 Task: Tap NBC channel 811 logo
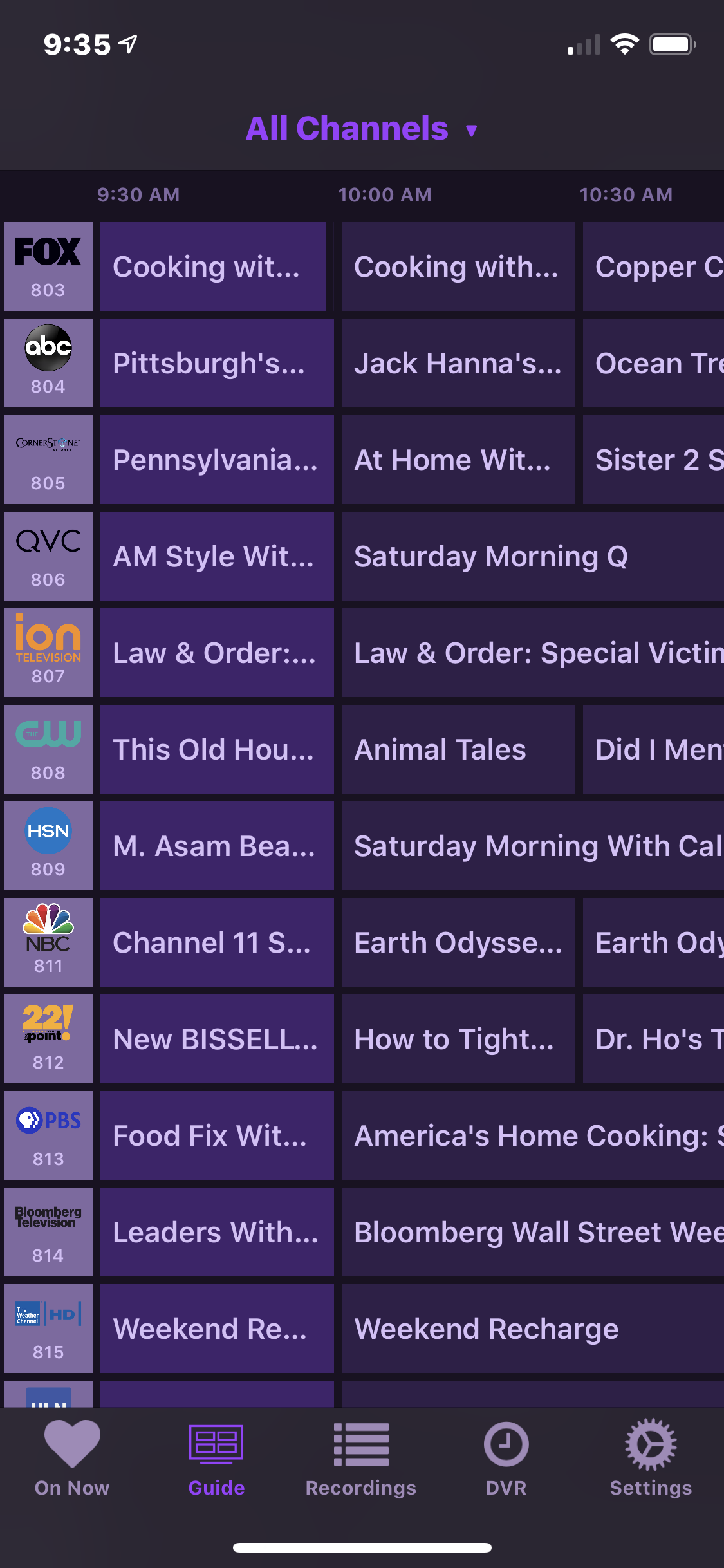[x=48, y=942]
